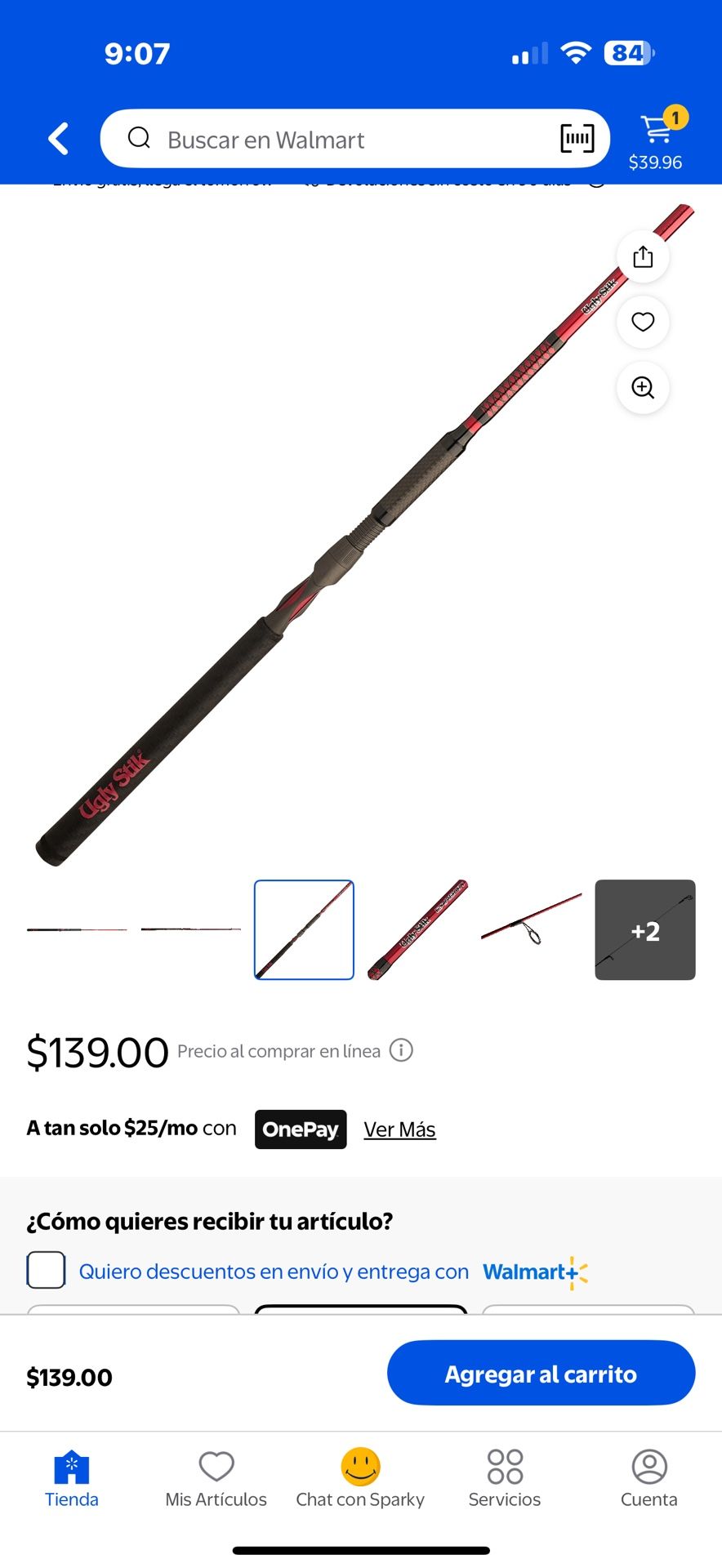Switch to the Servicios tab
722x1568 pixels.
click(504, 1479)
